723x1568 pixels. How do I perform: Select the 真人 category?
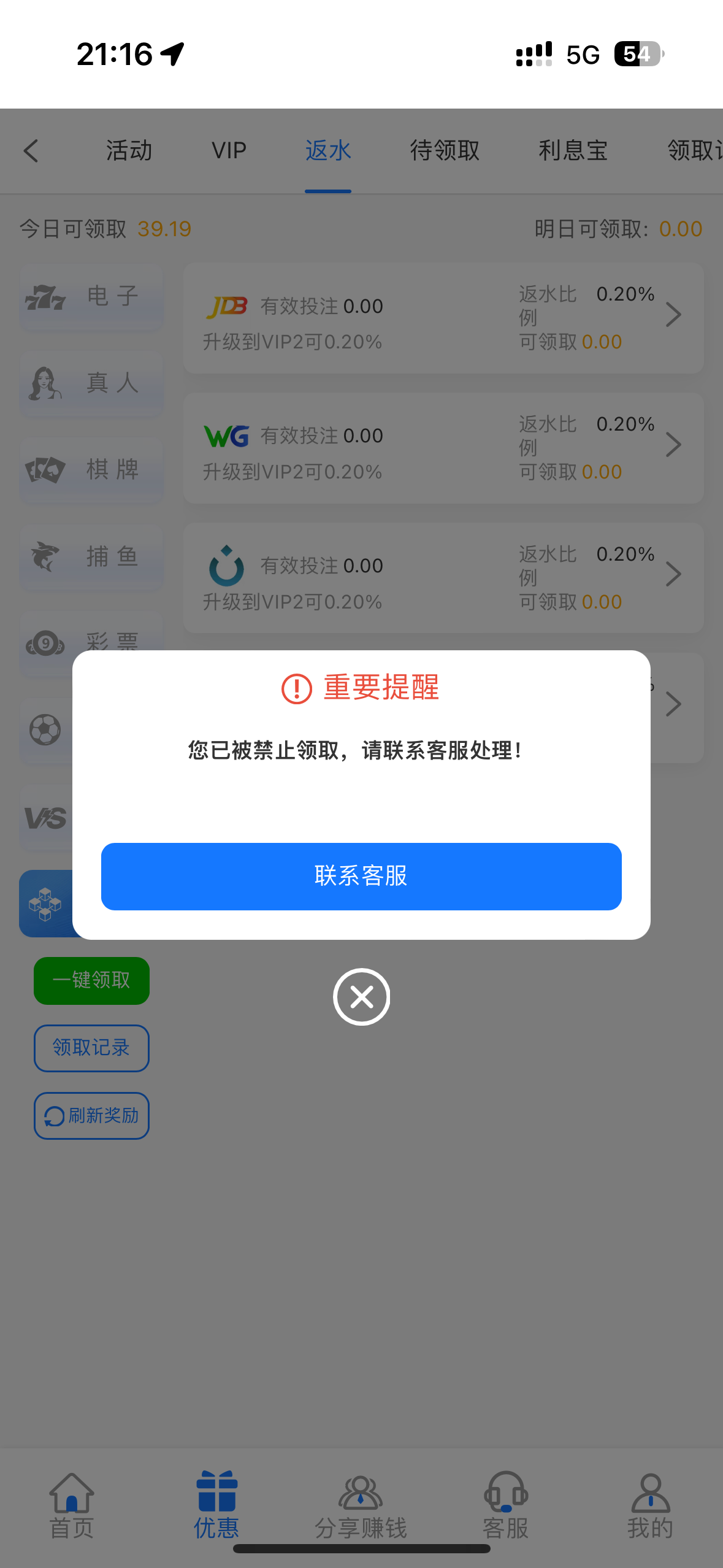point(92,383)
